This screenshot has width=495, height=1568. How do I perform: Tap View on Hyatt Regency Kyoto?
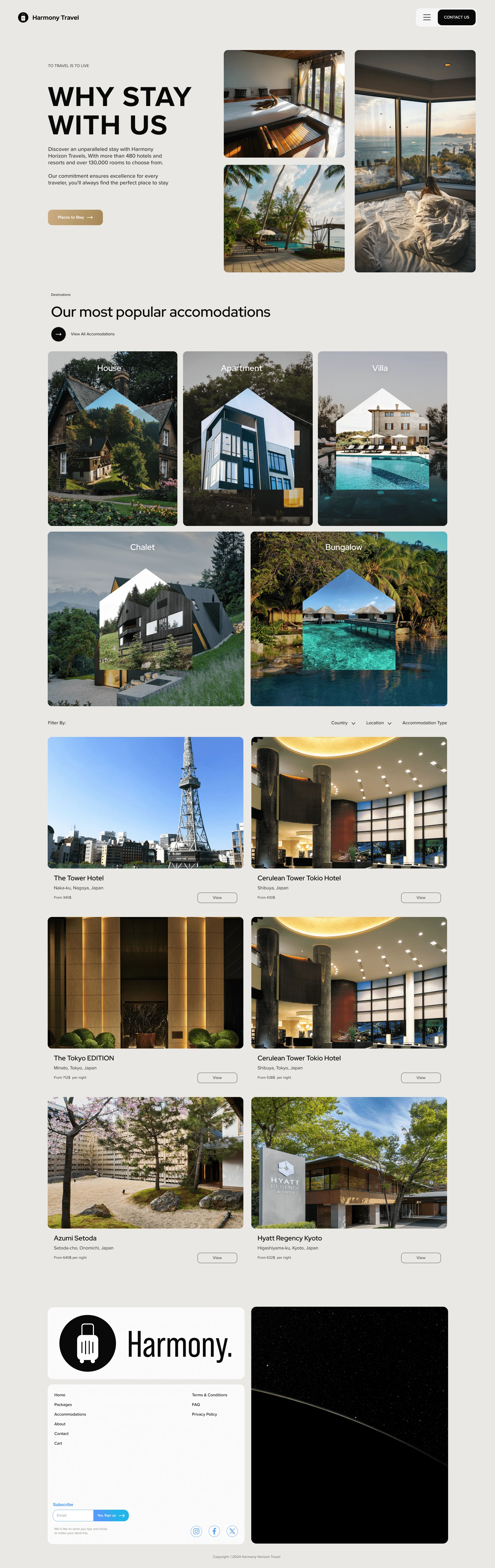click(420, 1258)
